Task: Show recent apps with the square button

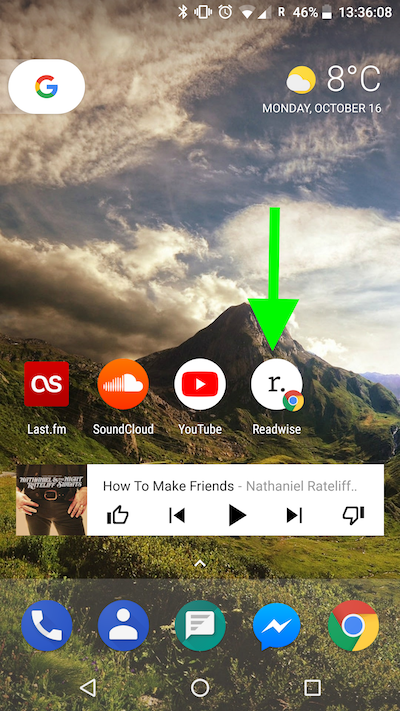Action: (312, 688)
